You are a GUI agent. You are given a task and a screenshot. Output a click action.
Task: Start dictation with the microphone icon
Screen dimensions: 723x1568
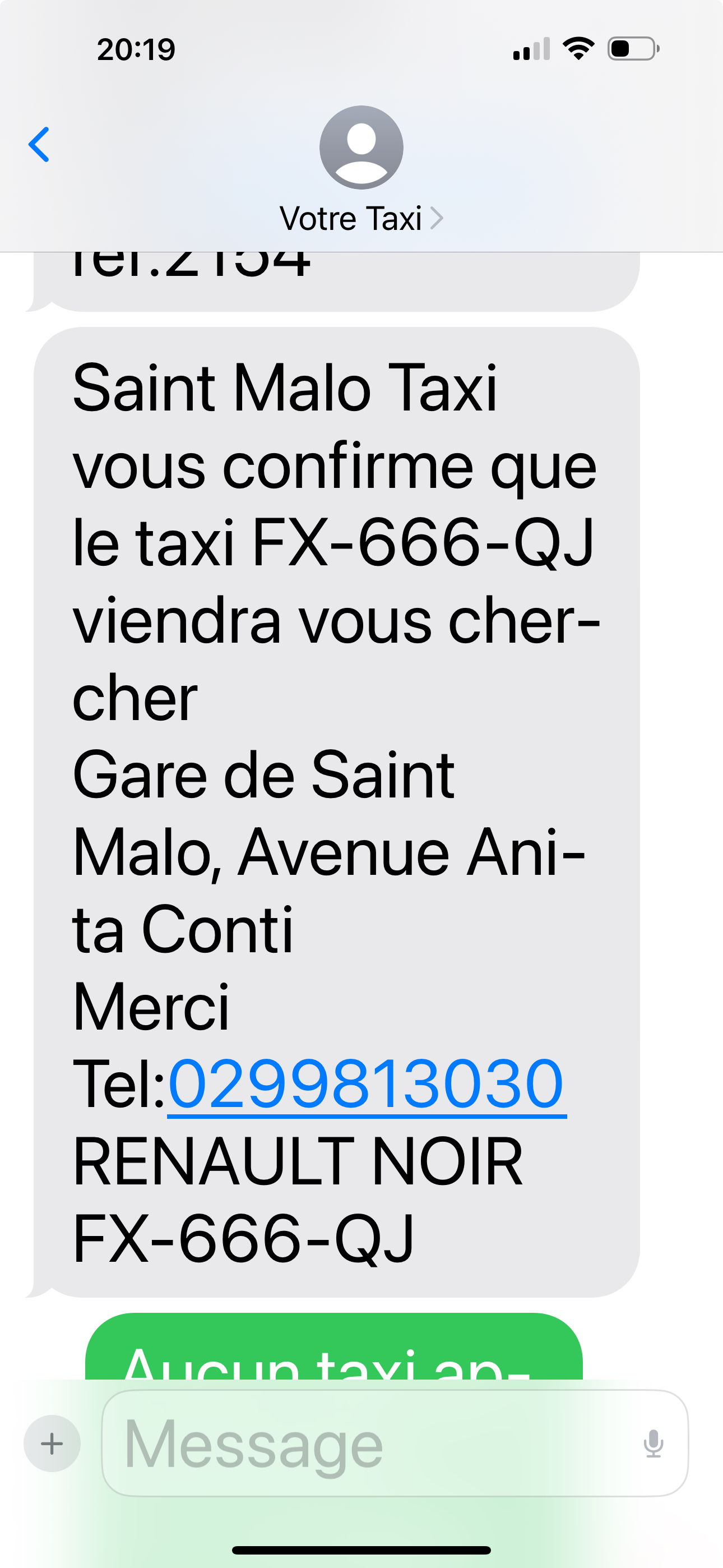point(653,1443)
